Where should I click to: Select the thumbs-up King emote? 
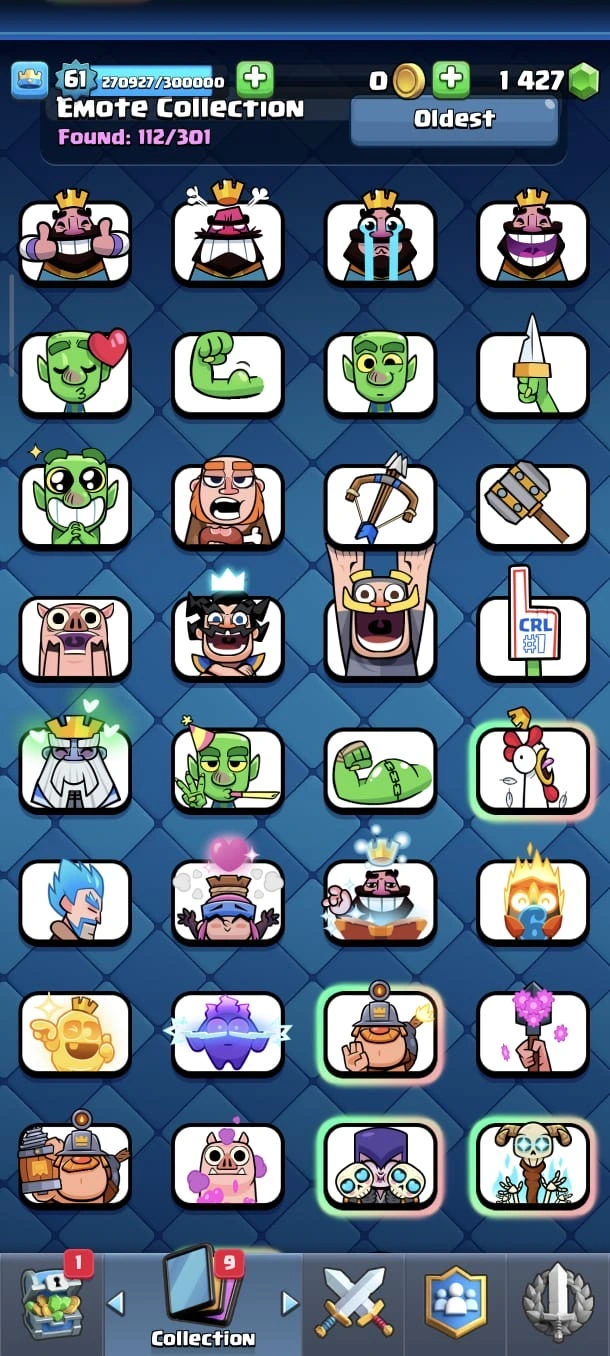click(x=75, y=242)
